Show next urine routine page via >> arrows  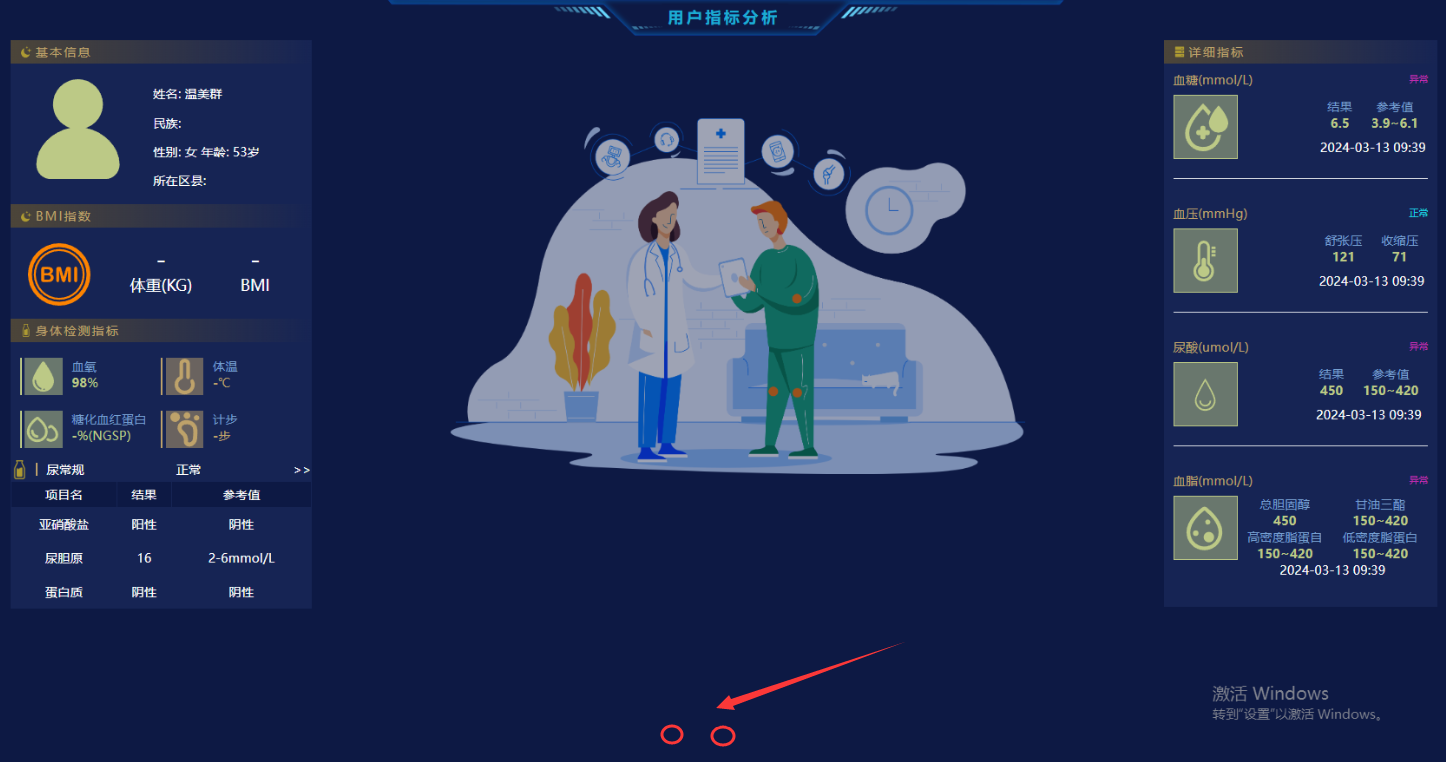[x=301, y=470]
